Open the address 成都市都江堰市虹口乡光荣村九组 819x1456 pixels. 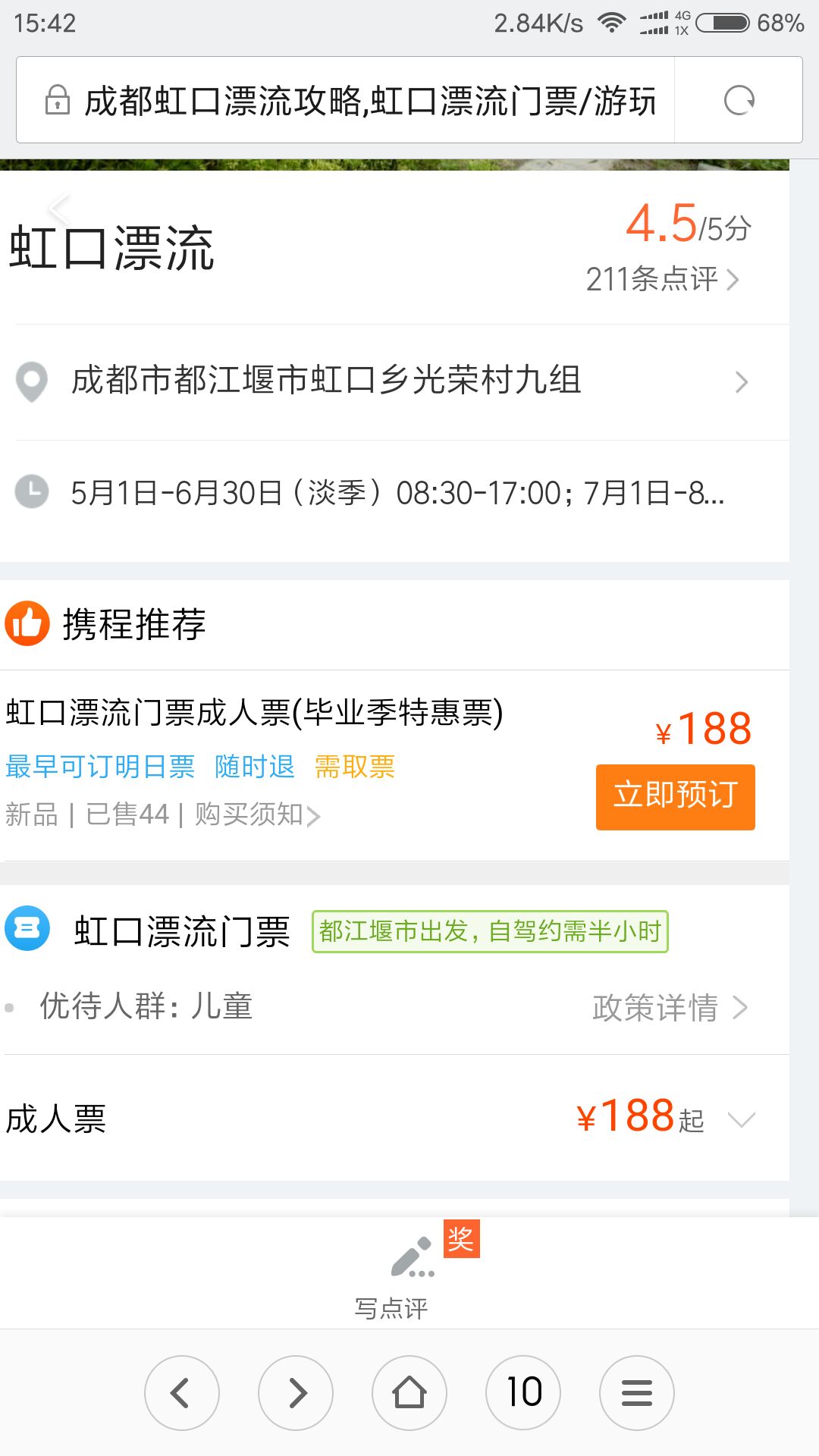394,381
